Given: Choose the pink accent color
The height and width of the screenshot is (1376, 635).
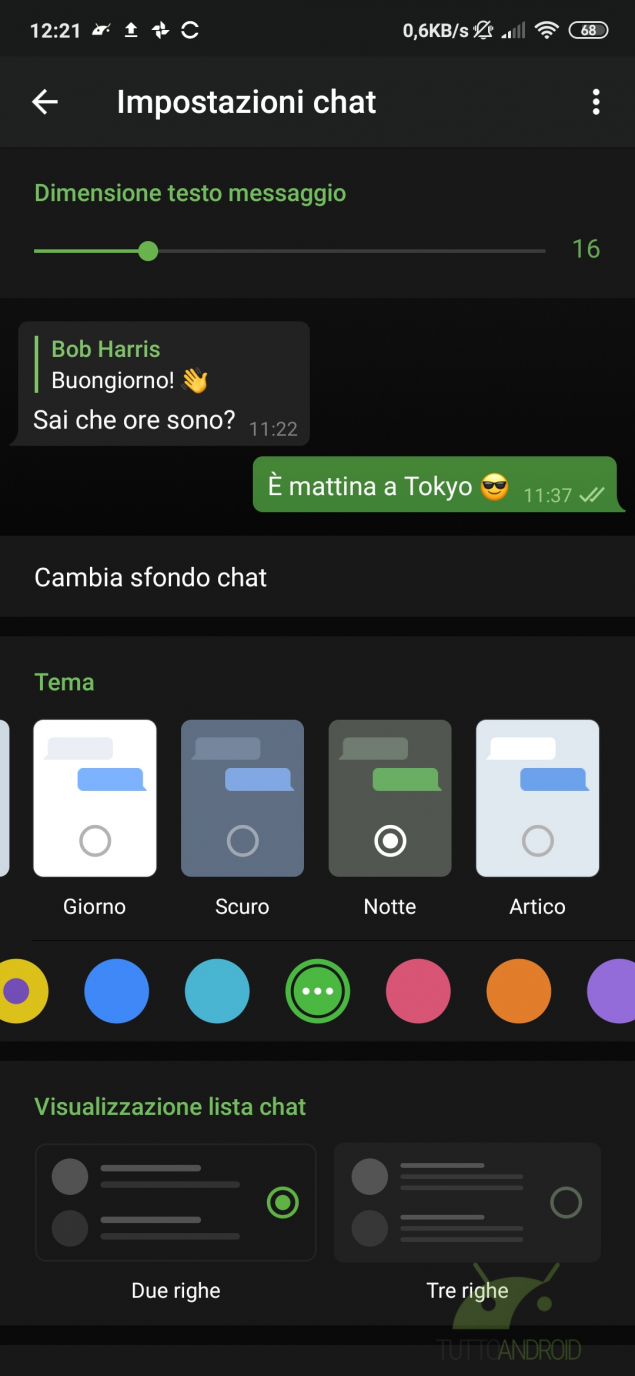Looking at the screenshot, I should coord(418,991).
